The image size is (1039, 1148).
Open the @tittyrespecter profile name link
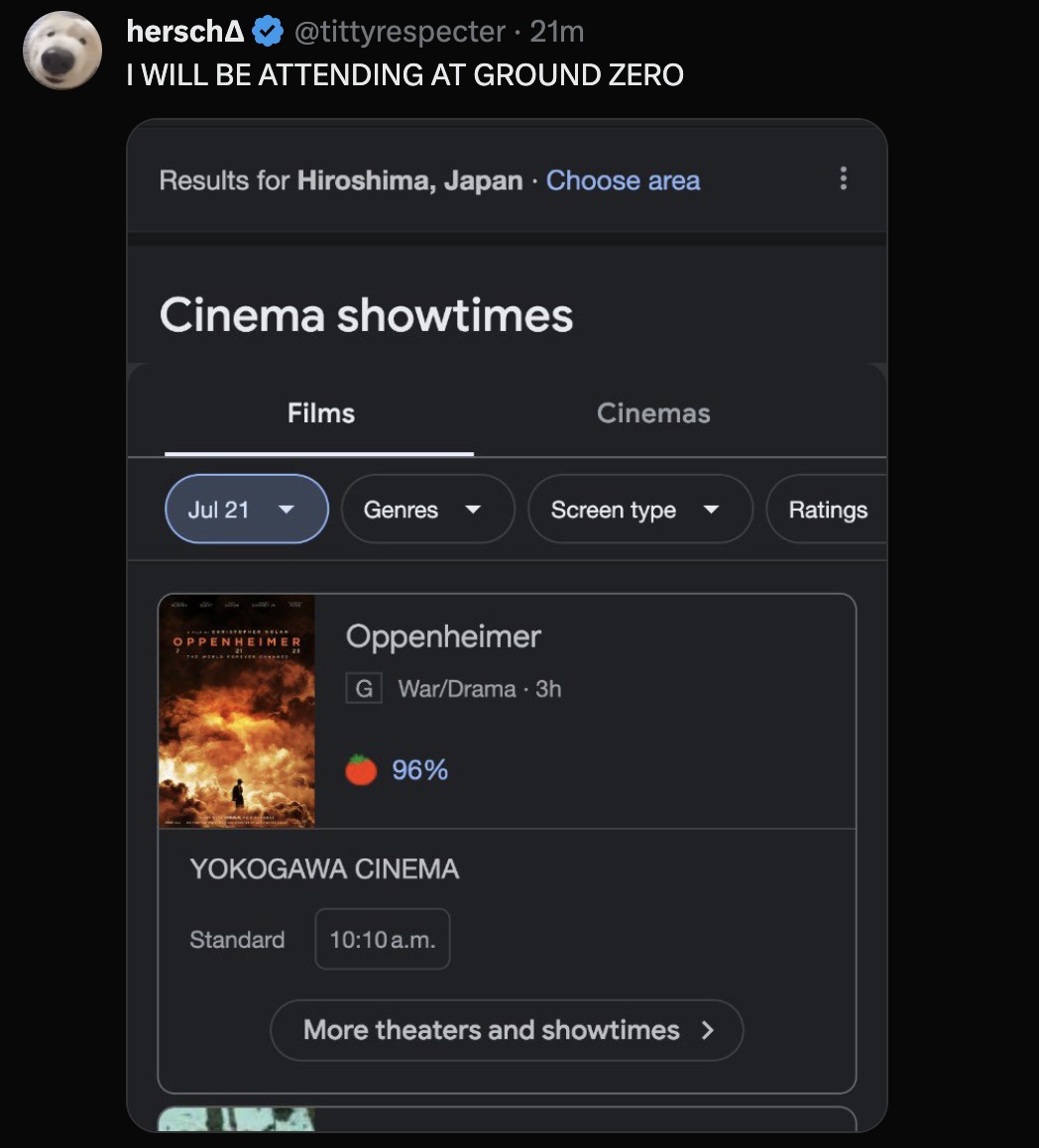click(x=399, y=32)
